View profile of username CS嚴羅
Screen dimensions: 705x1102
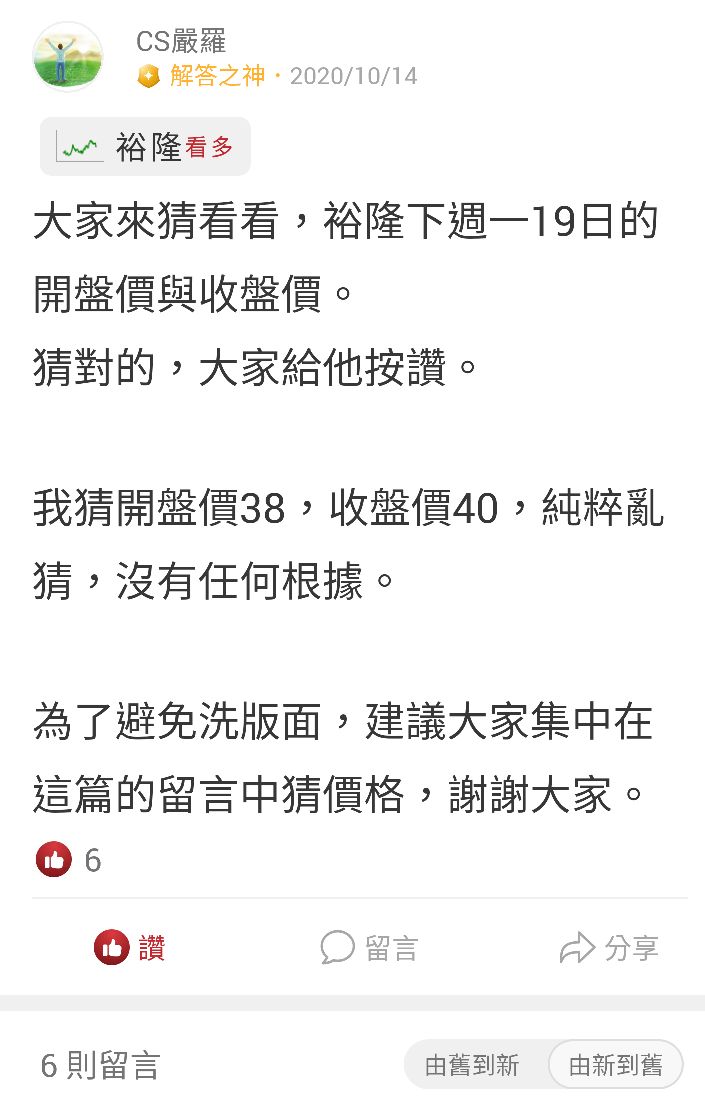pyautogui.click(x=181, y=41)
